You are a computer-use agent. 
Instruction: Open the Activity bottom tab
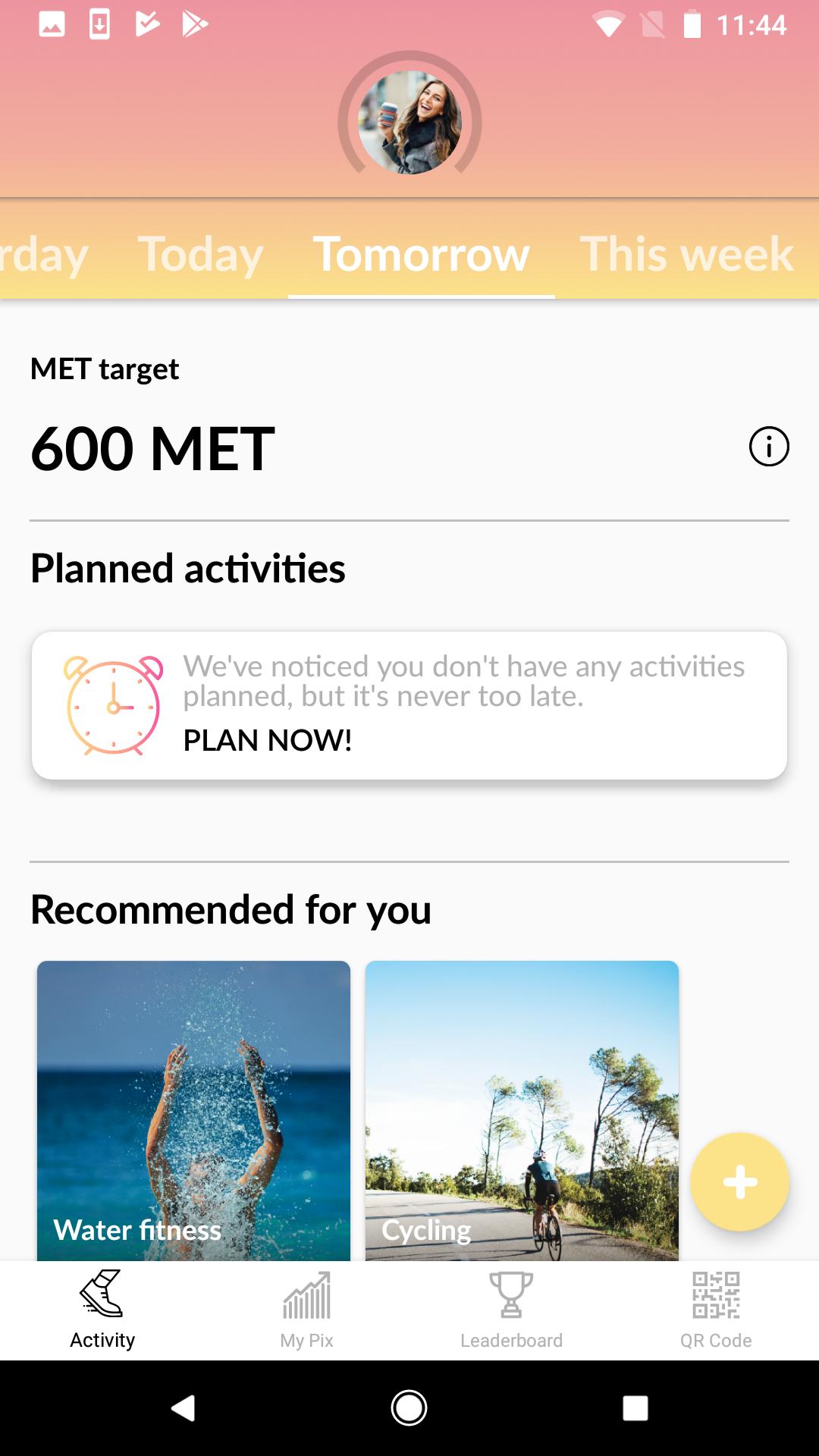[x=102, y=1310]
